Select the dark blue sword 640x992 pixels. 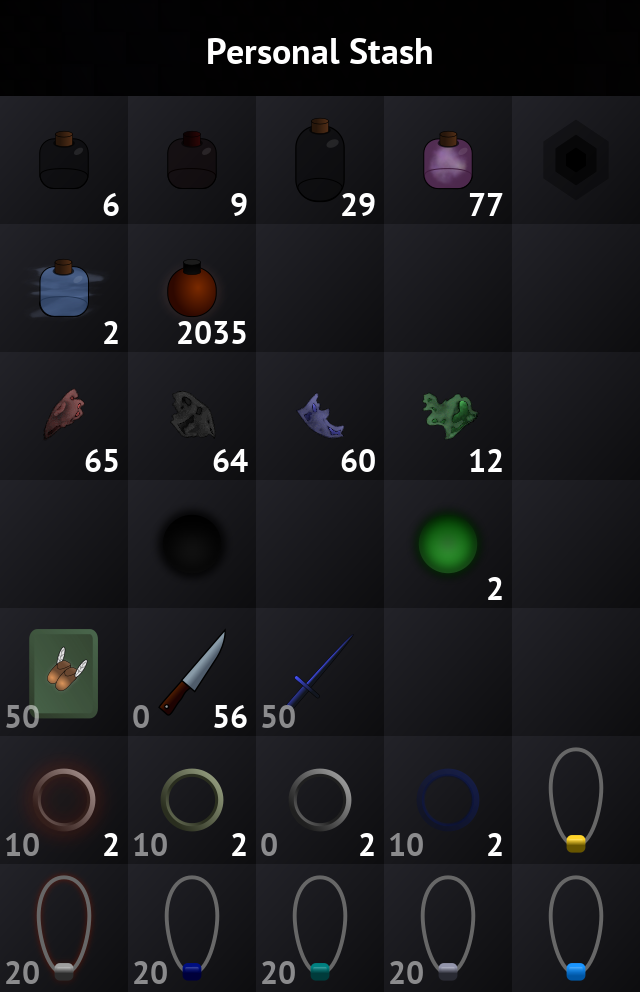pos(320,672)
